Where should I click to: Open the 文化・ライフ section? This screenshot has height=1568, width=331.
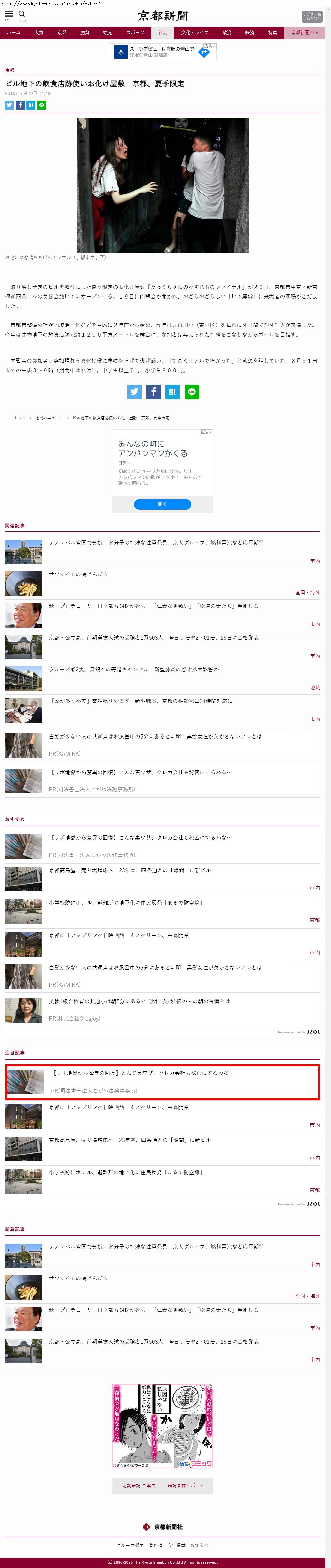[194, 33]
